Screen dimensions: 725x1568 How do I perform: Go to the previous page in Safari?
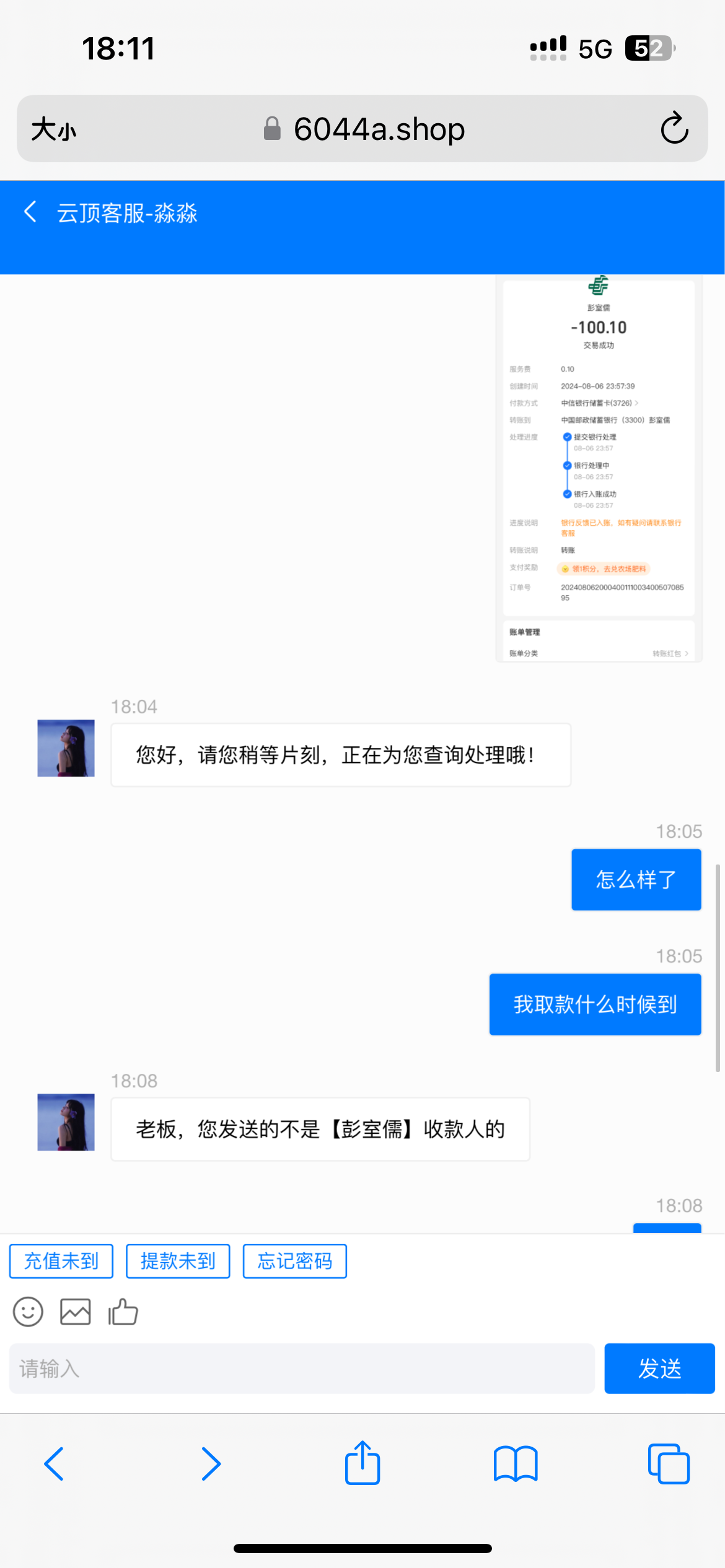[x=55, y=1464]
